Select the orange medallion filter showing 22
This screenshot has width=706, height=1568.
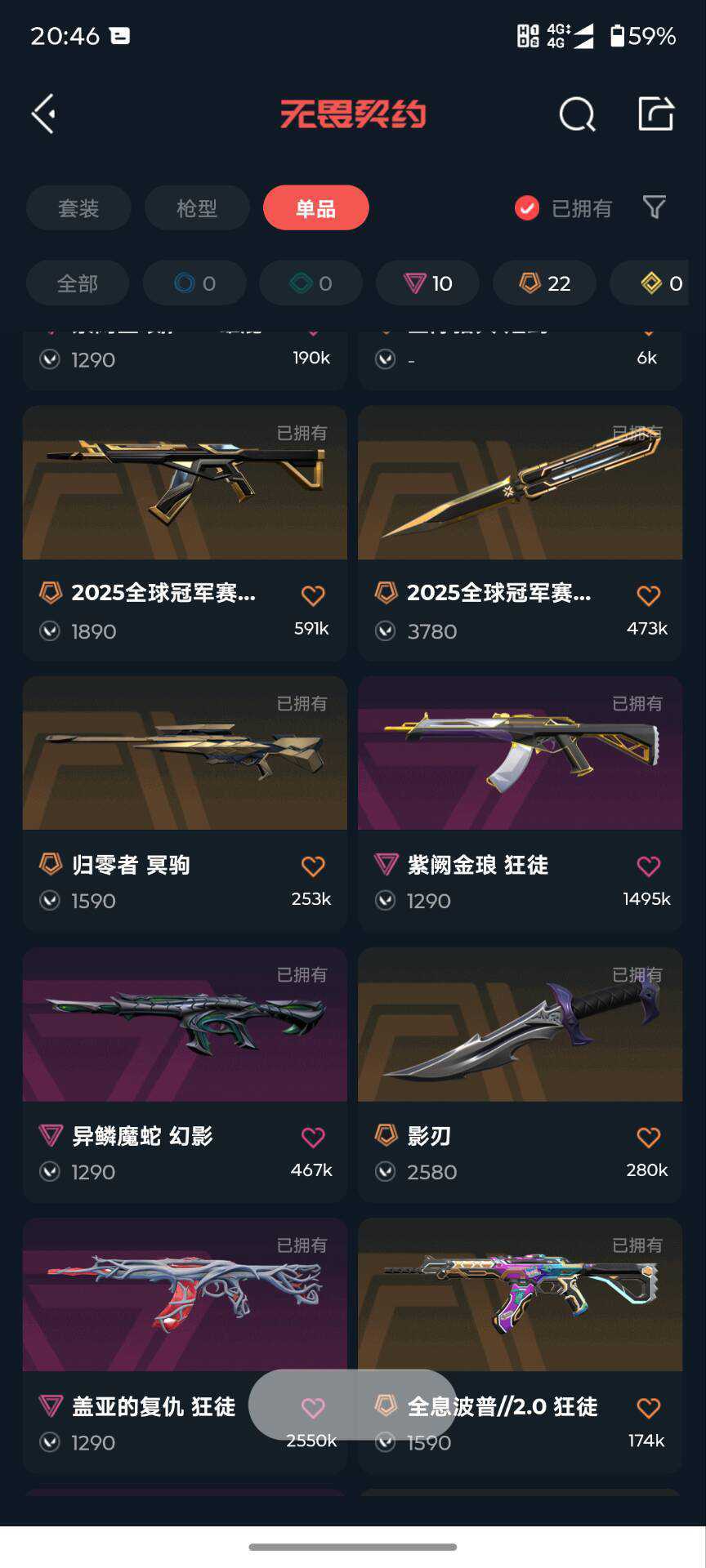tap(544, 283)
